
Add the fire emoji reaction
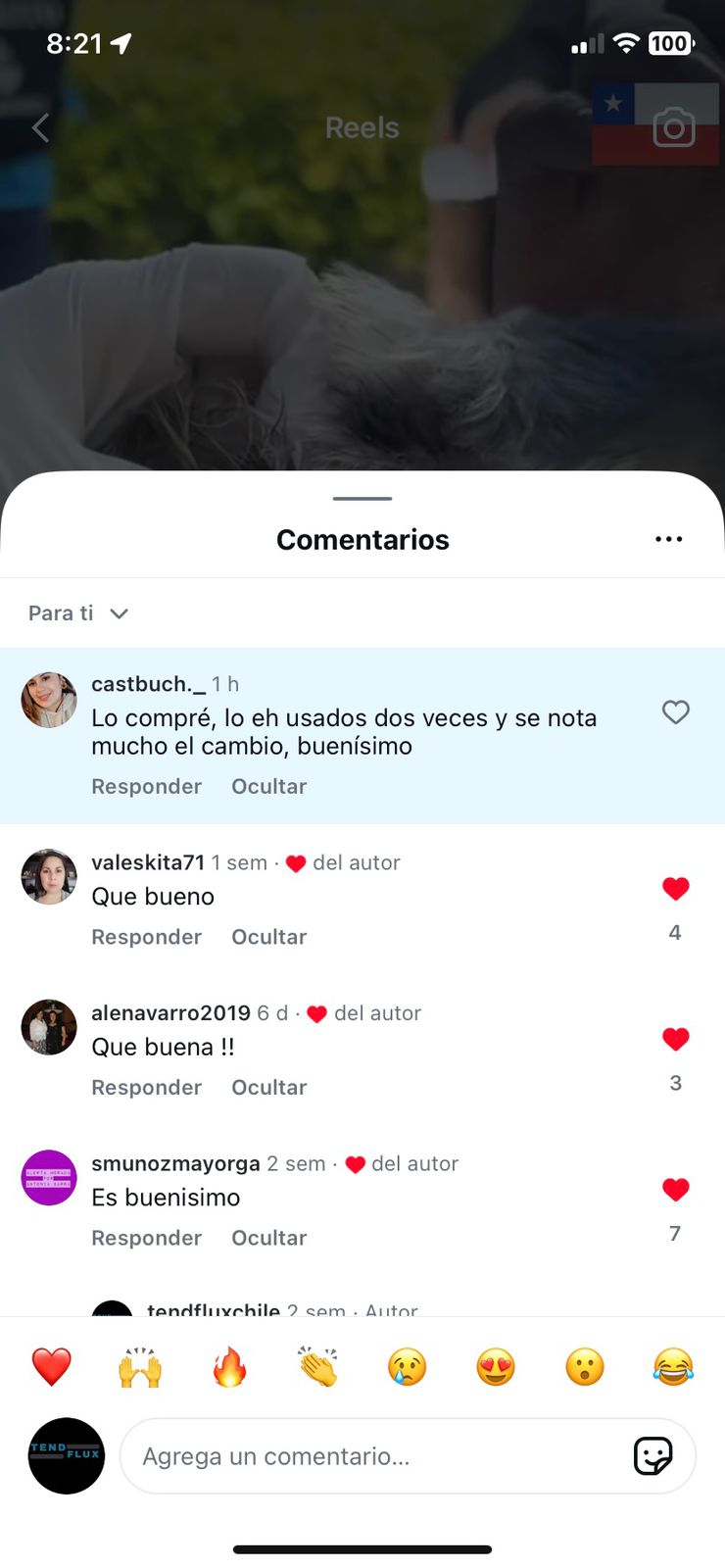(x=229, y=1366)
